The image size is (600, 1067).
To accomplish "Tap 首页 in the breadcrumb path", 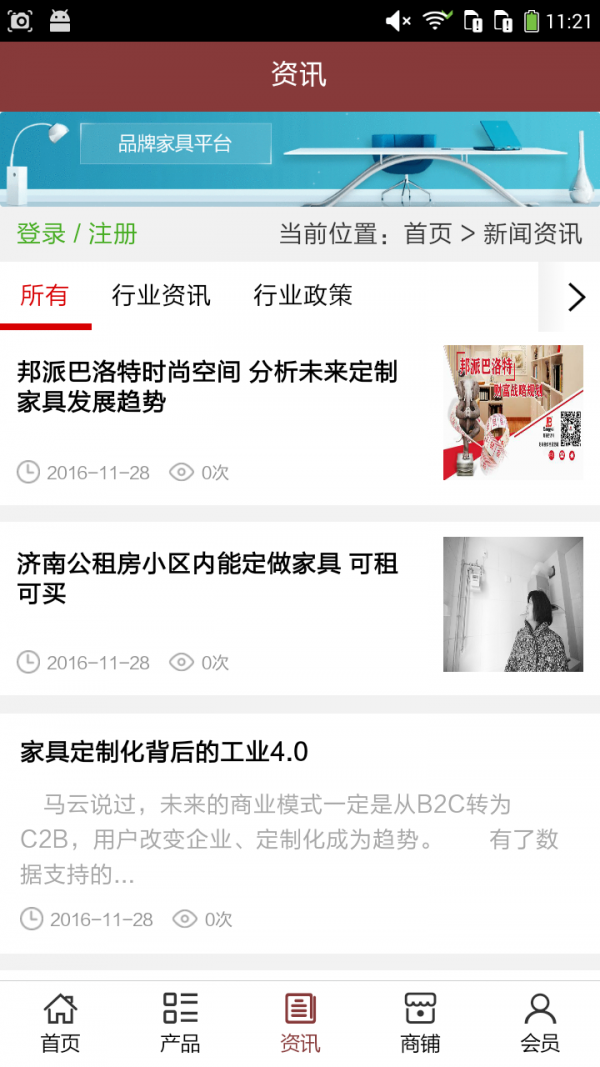I will [428, 234].
